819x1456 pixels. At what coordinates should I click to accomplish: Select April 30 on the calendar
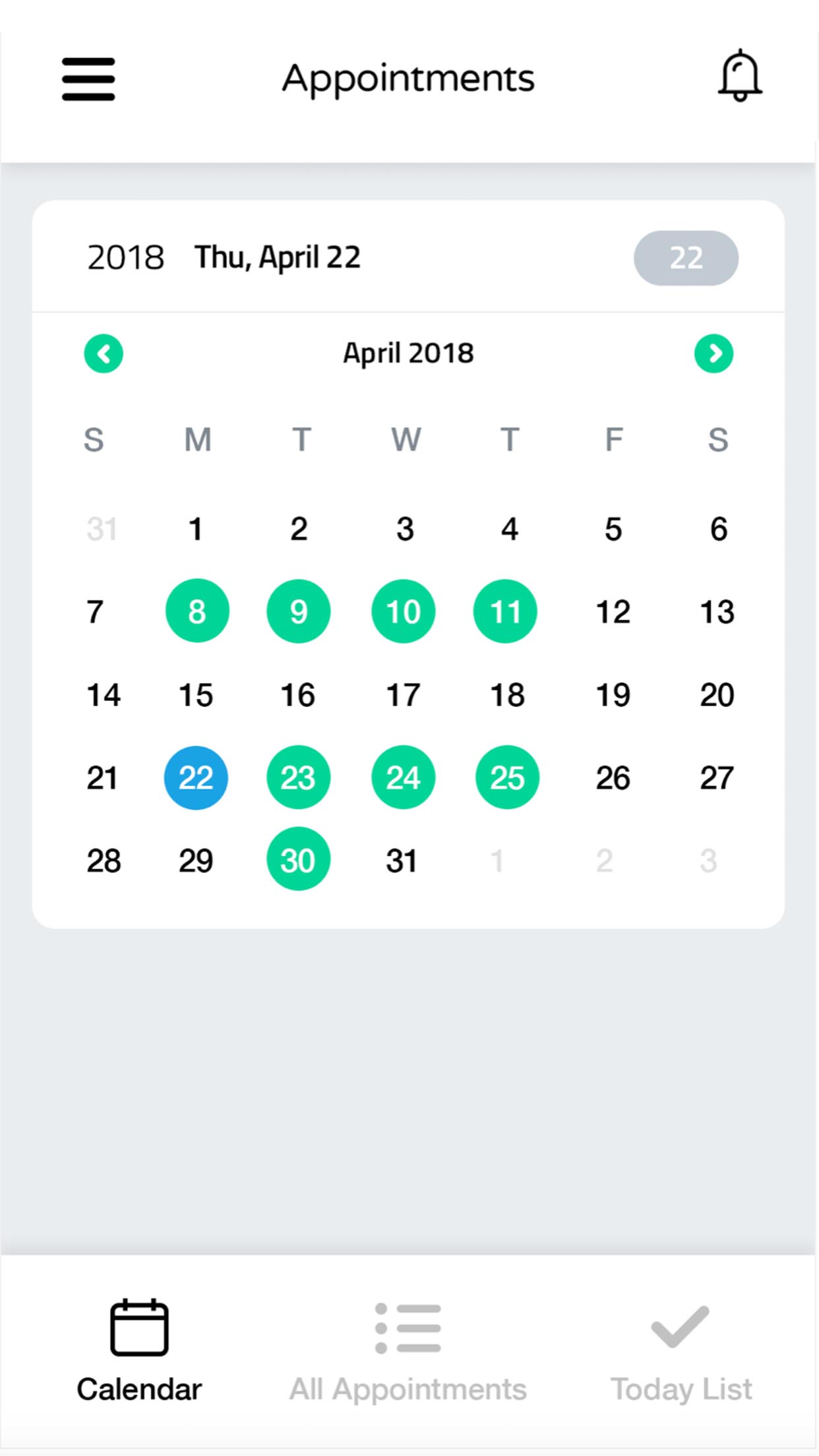pos(299,860)
